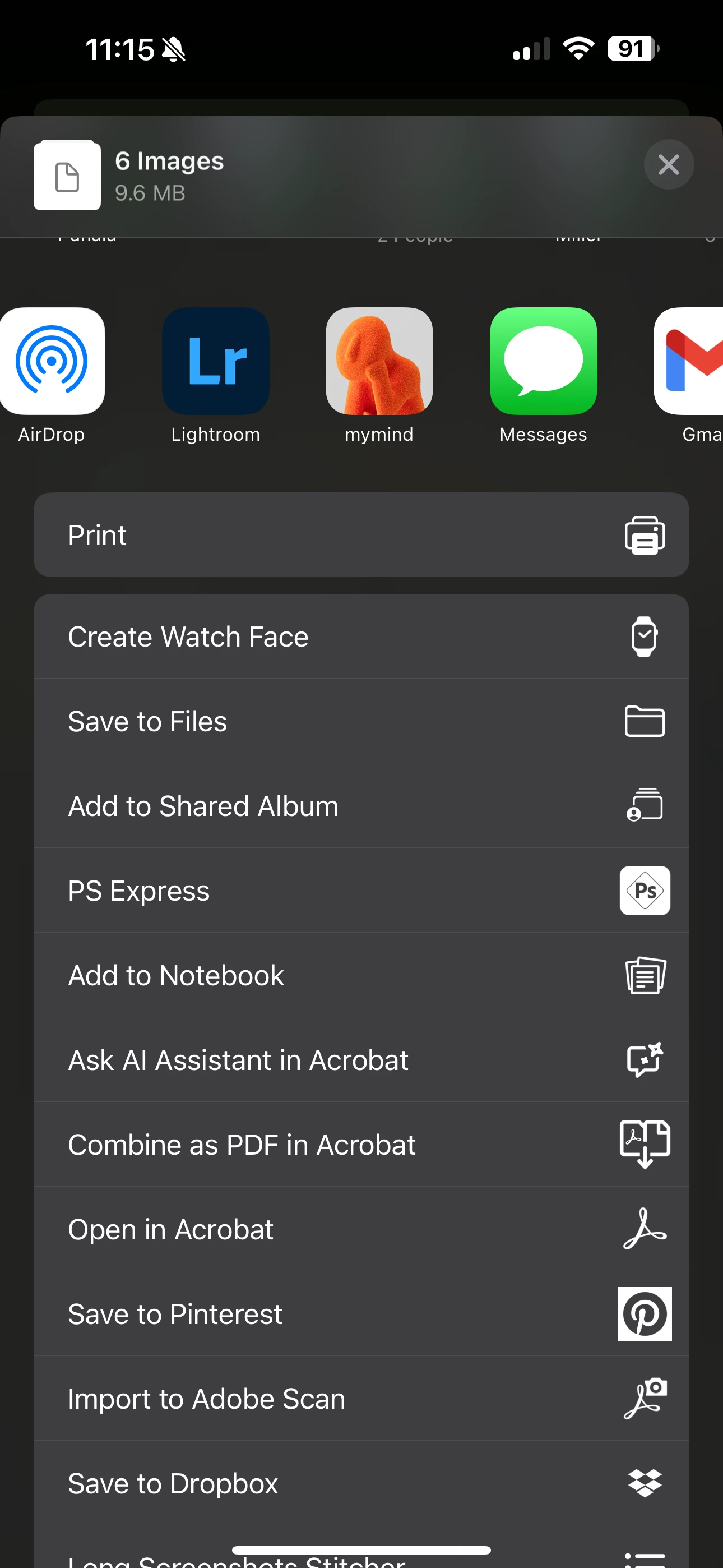This screenshot has width=723, height=1568.
Task: Import the images to Adobe Scan
Action: pyautogui.click(x=361, y=1398)
